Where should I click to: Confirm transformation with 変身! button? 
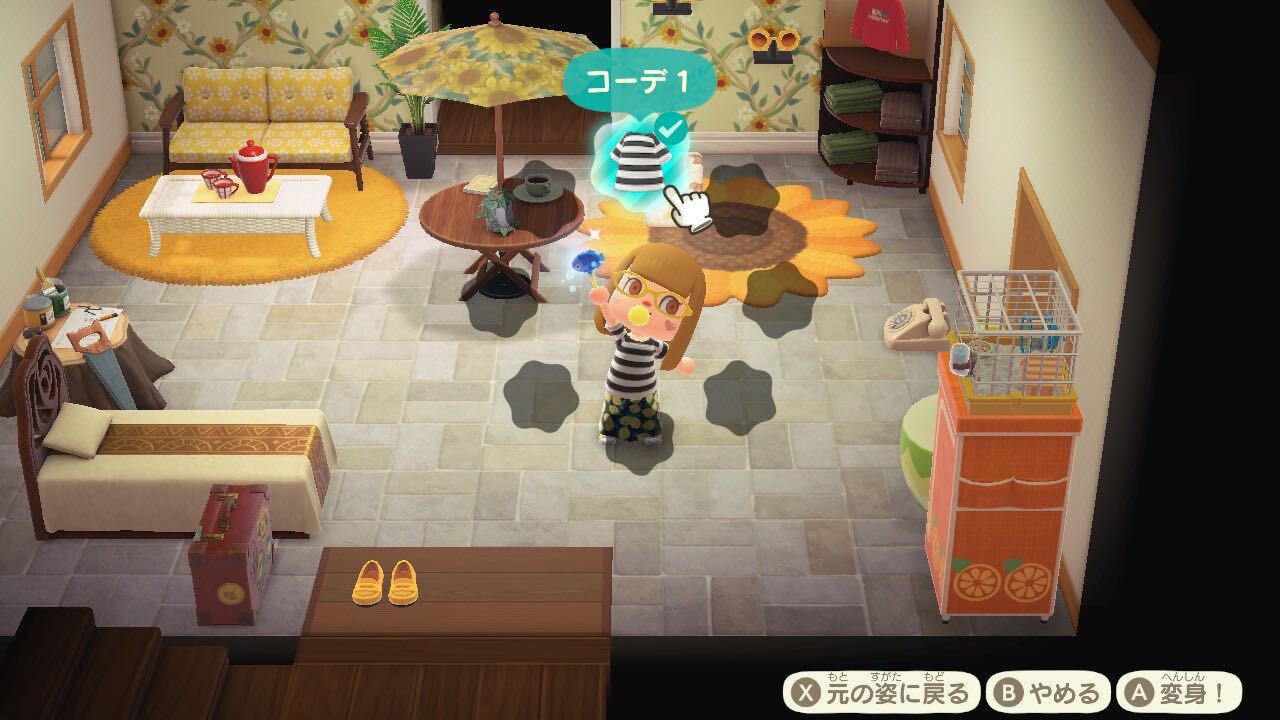point(1178,692)
